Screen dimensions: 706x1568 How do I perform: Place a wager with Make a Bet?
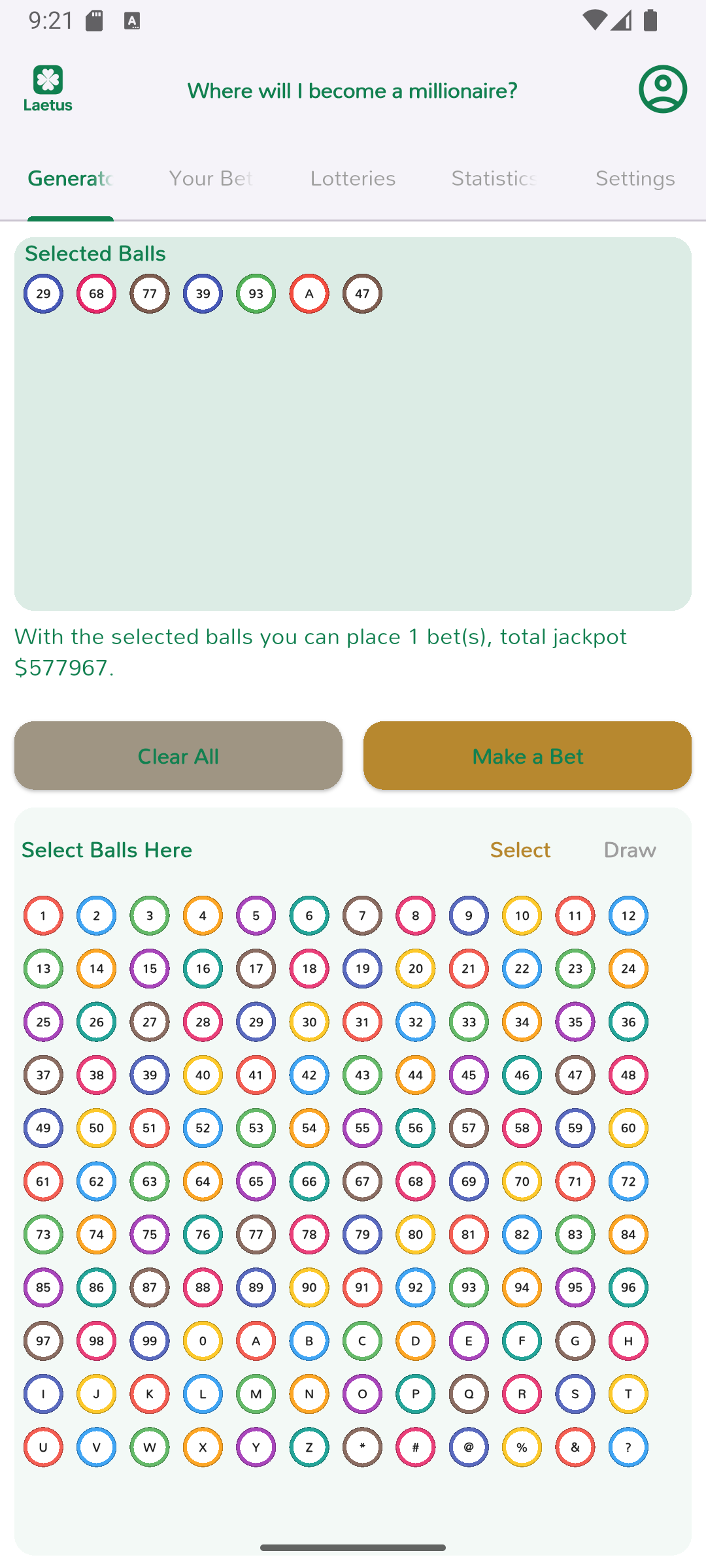pyautogui.click(x=528, y=756)
